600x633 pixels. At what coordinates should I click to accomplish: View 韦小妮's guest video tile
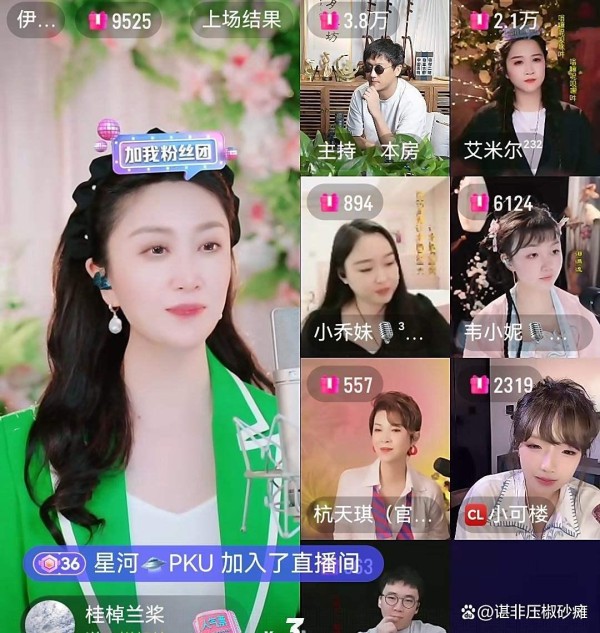[525, 268]
